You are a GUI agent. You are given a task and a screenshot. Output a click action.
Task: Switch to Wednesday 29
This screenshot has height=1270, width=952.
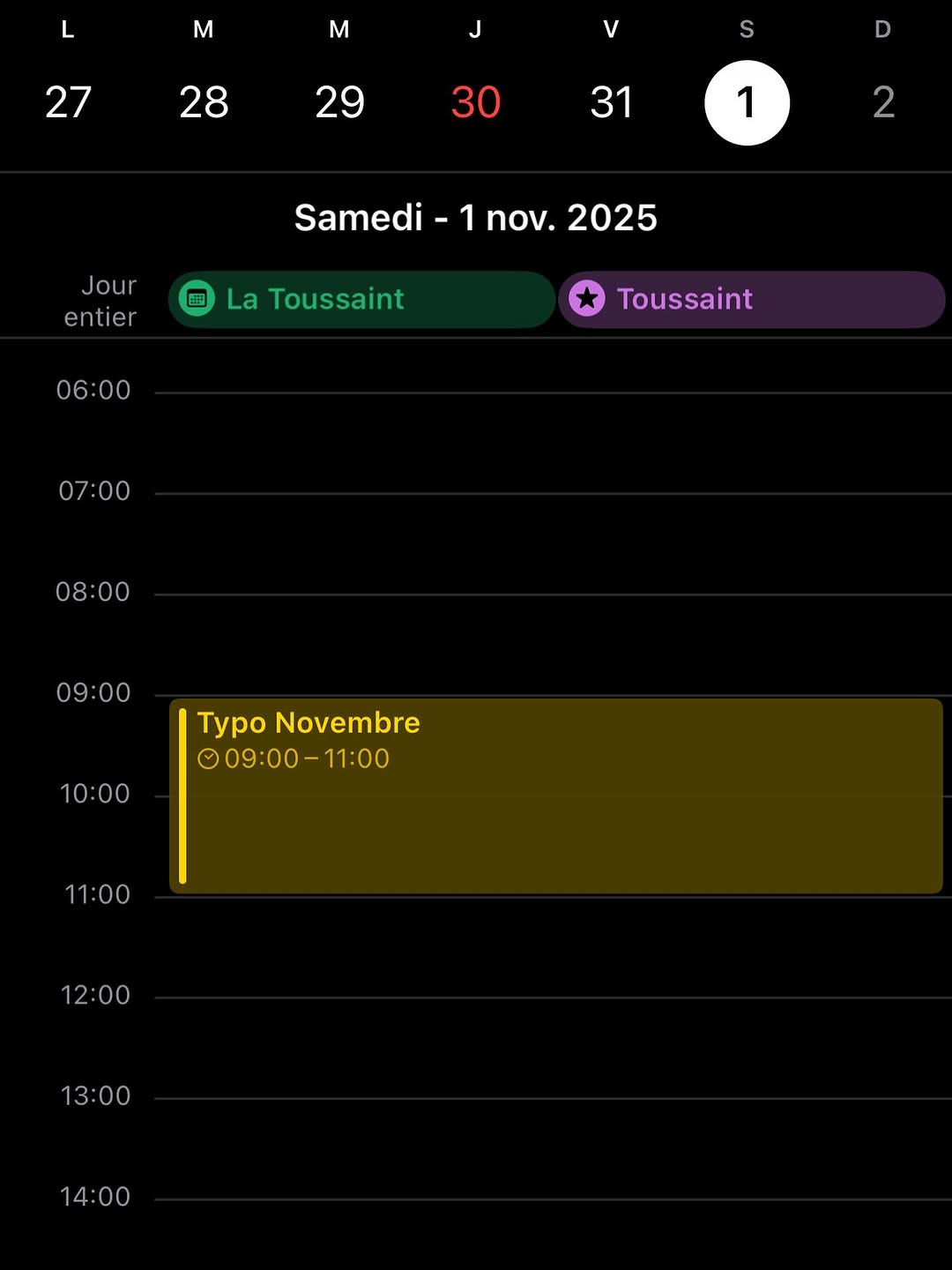point(339,101)
